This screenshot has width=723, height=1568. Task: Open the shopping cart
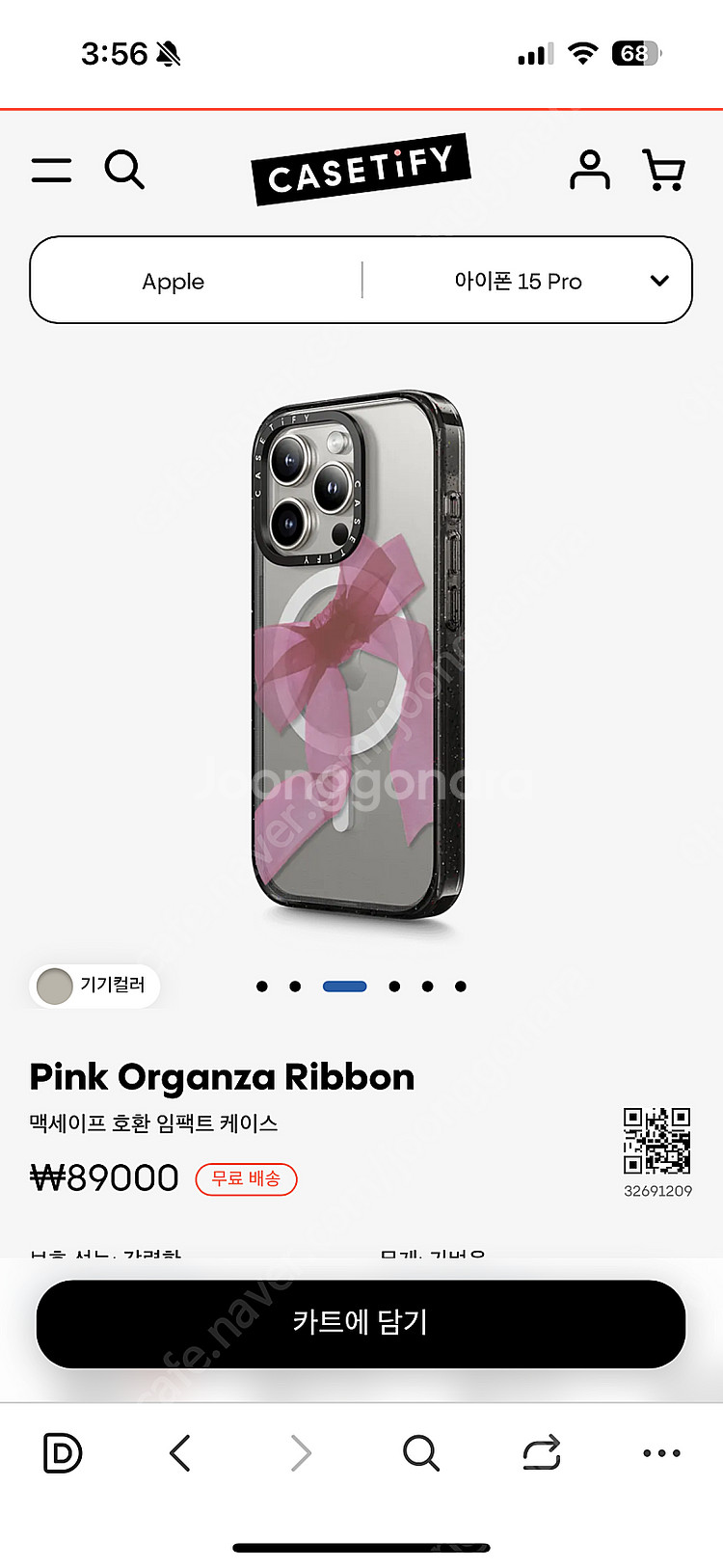(663, 171)
